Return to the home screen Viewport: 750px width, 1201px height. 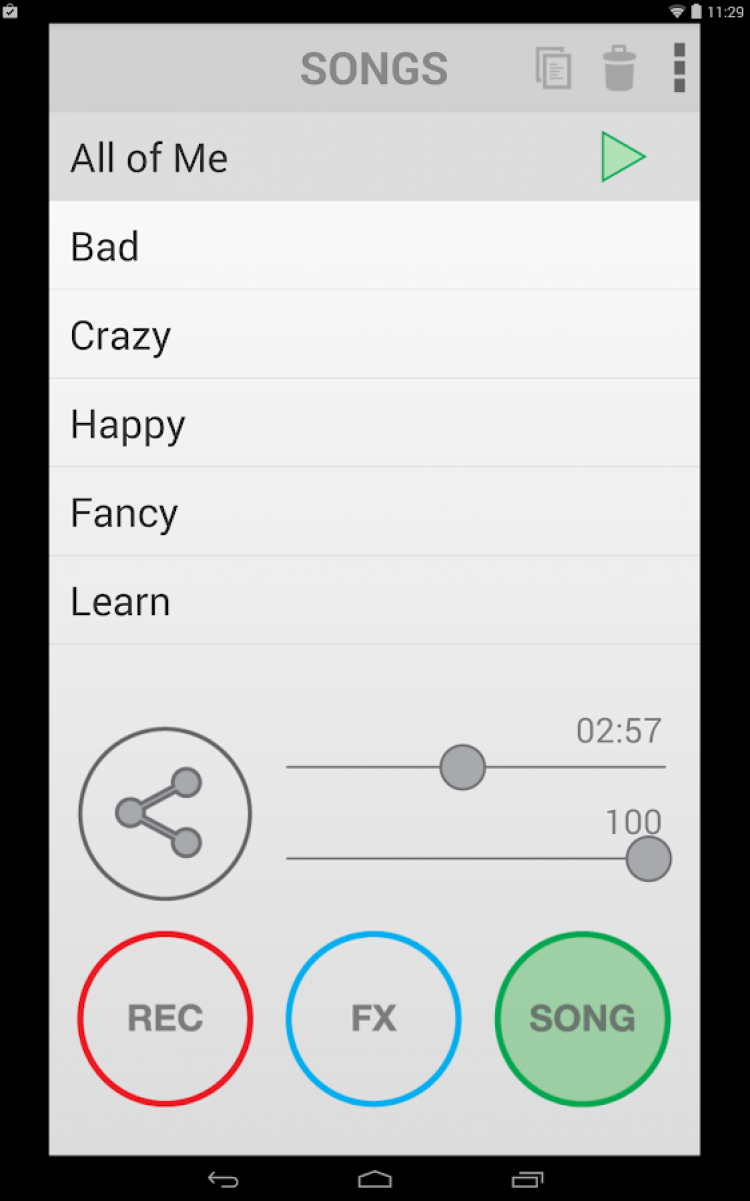[x=375, y=1179]
